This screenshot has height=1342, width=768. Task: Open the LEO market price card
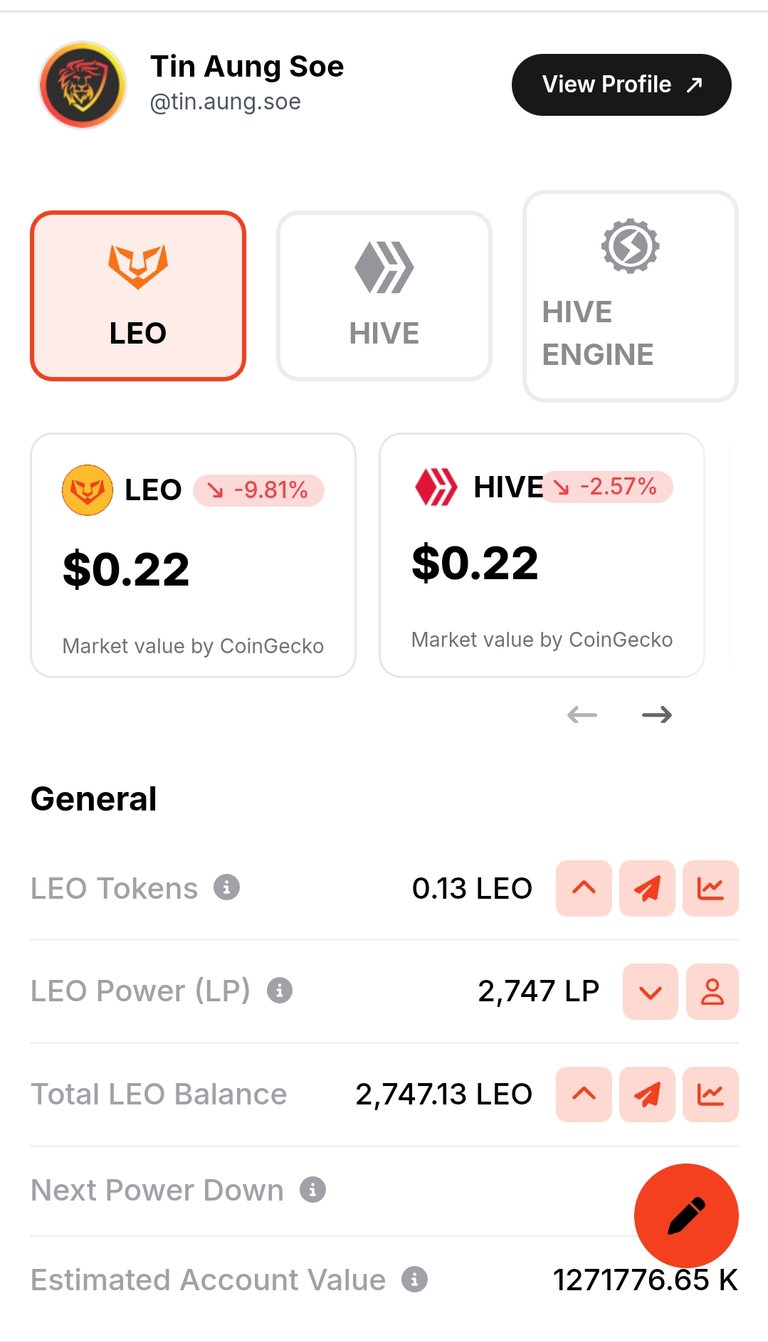point(193,555)
